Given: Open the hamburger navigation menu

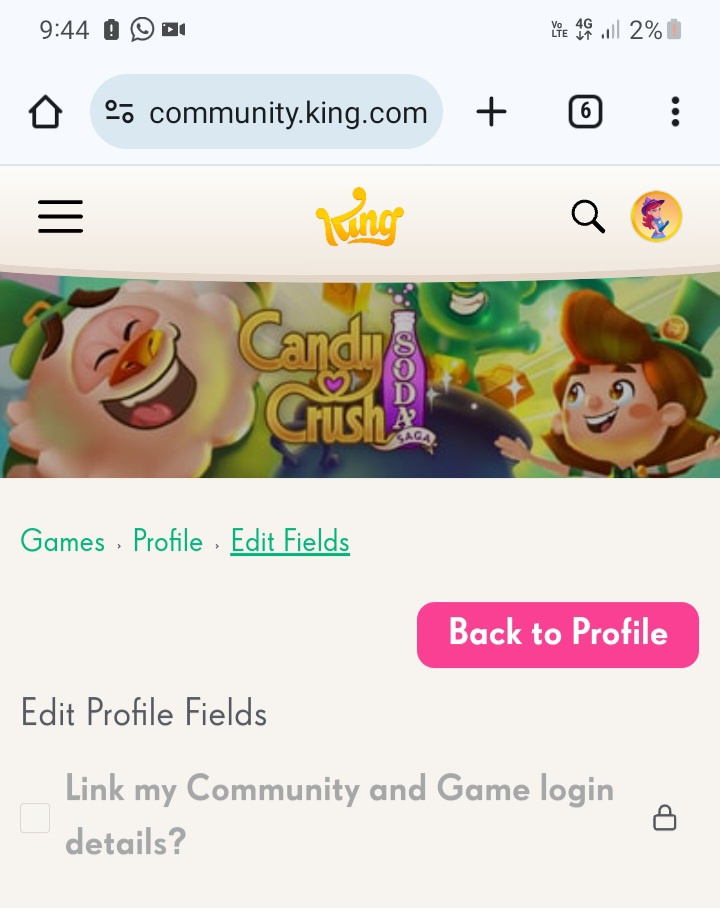Looking at the screenshot, I should click(x=60, y=216).
